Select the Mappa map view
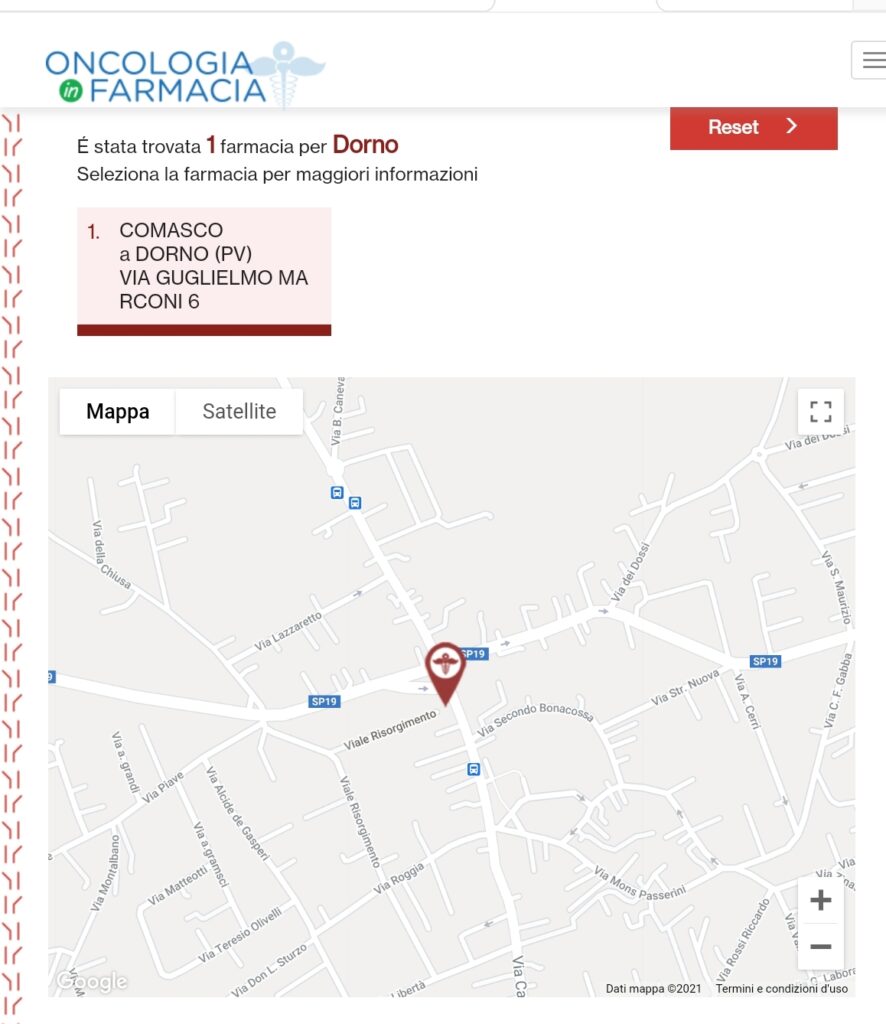 tap(118, 411)
